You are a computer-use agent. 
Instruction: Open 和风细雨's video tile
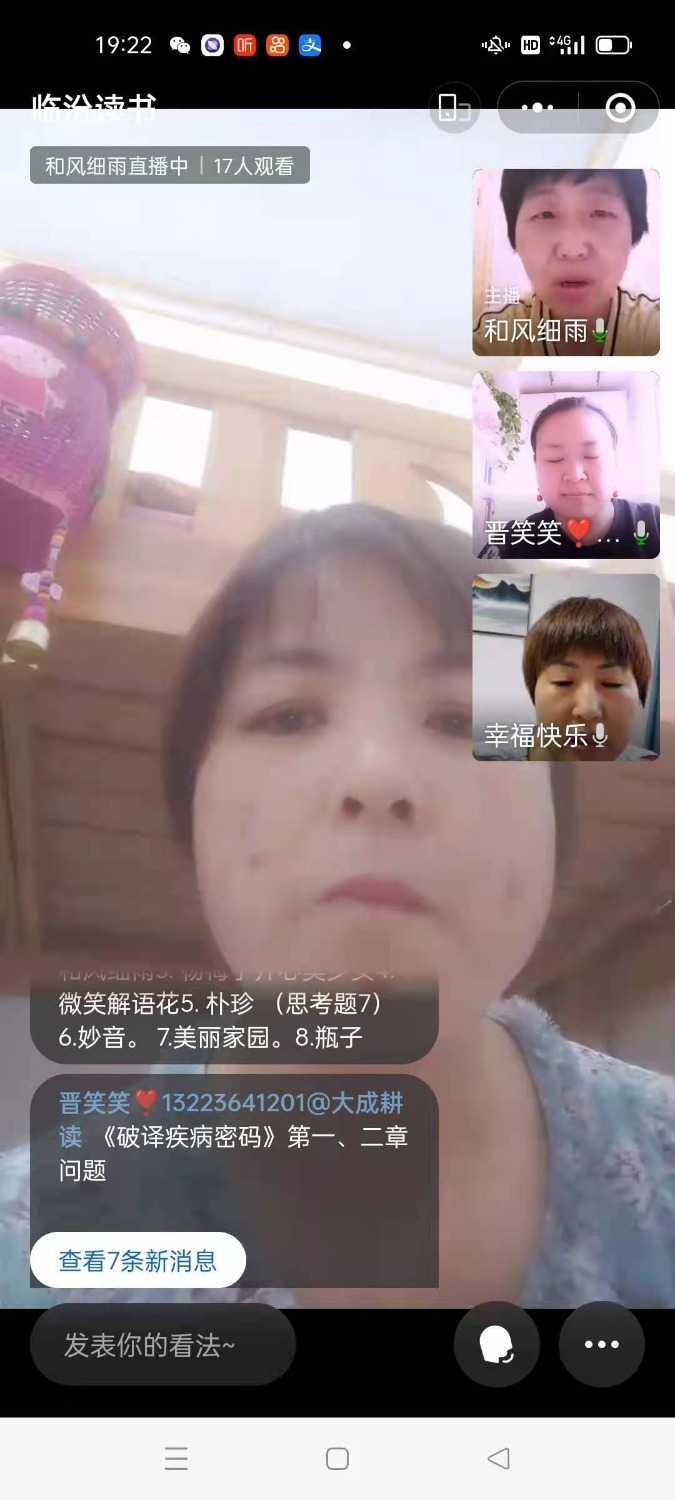pyautogui.click(x=566, y=262)
